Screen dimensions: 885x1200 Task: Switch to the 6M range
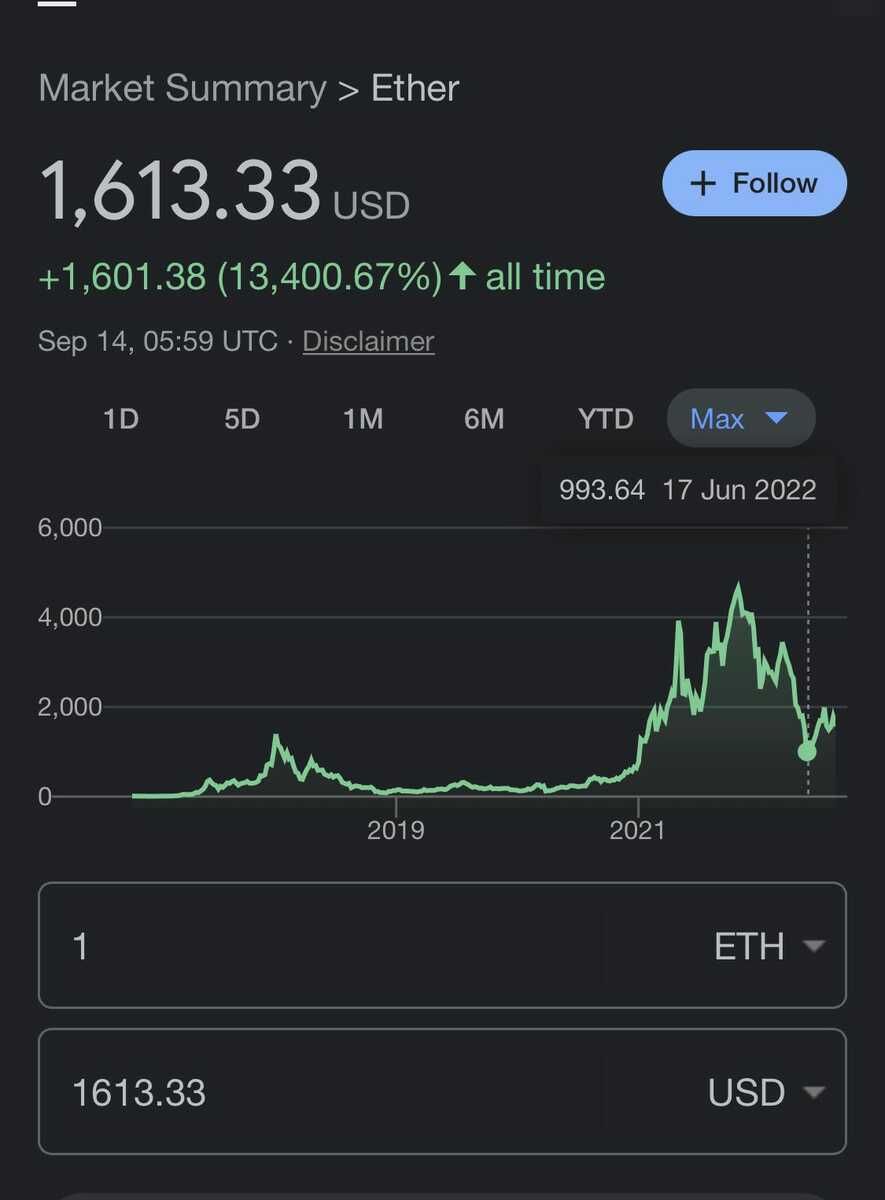point(484,418)
